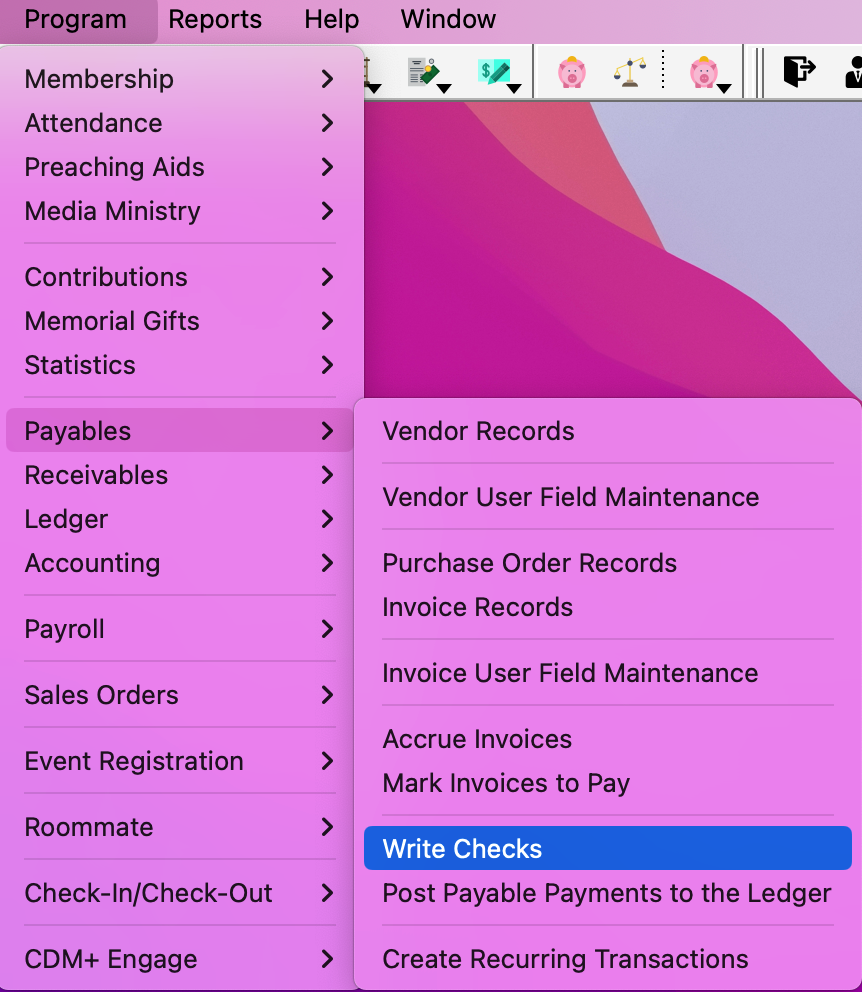
Task: Expand the Contributions submenu
Action: (105, 277)
